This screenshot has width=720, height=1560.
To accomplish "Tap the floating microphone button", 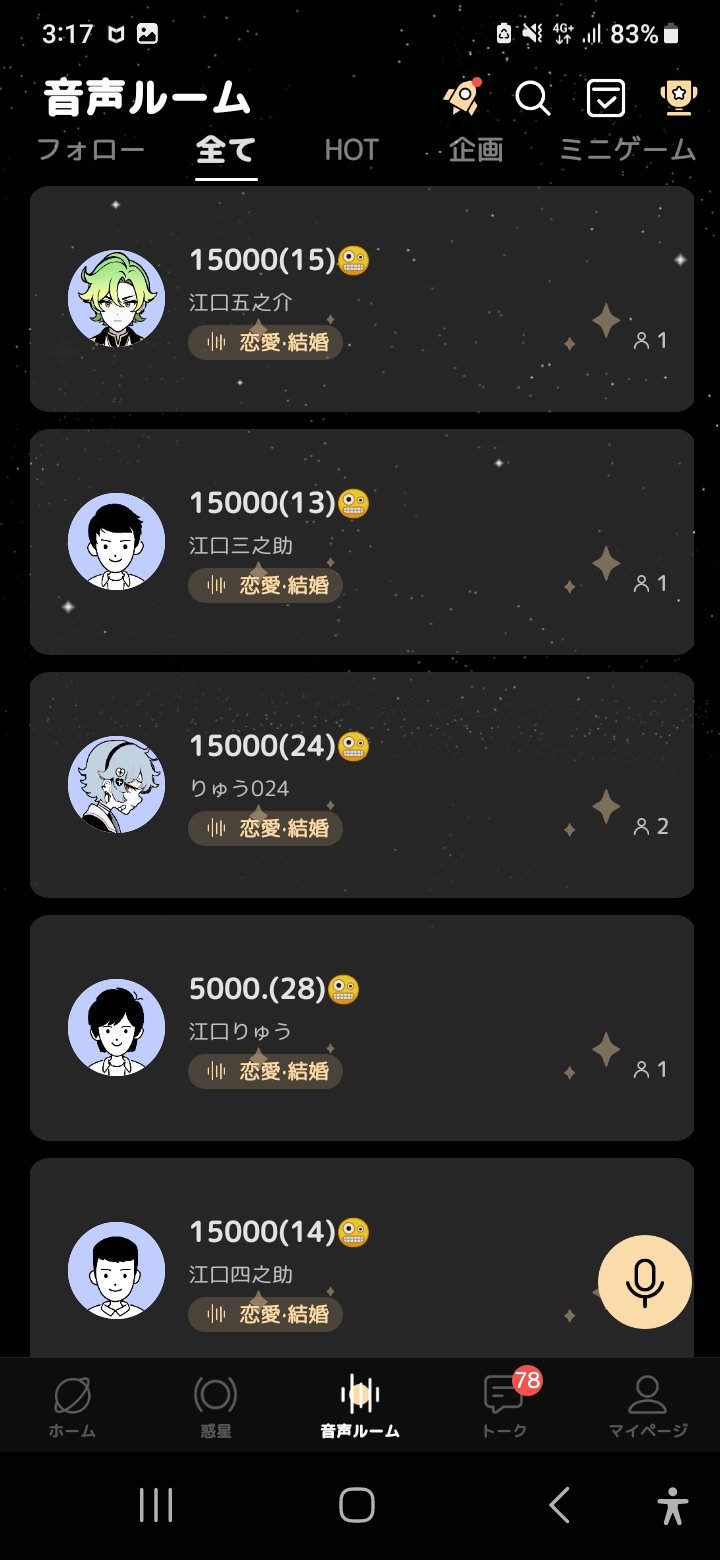I will [x=645, y=1282].
